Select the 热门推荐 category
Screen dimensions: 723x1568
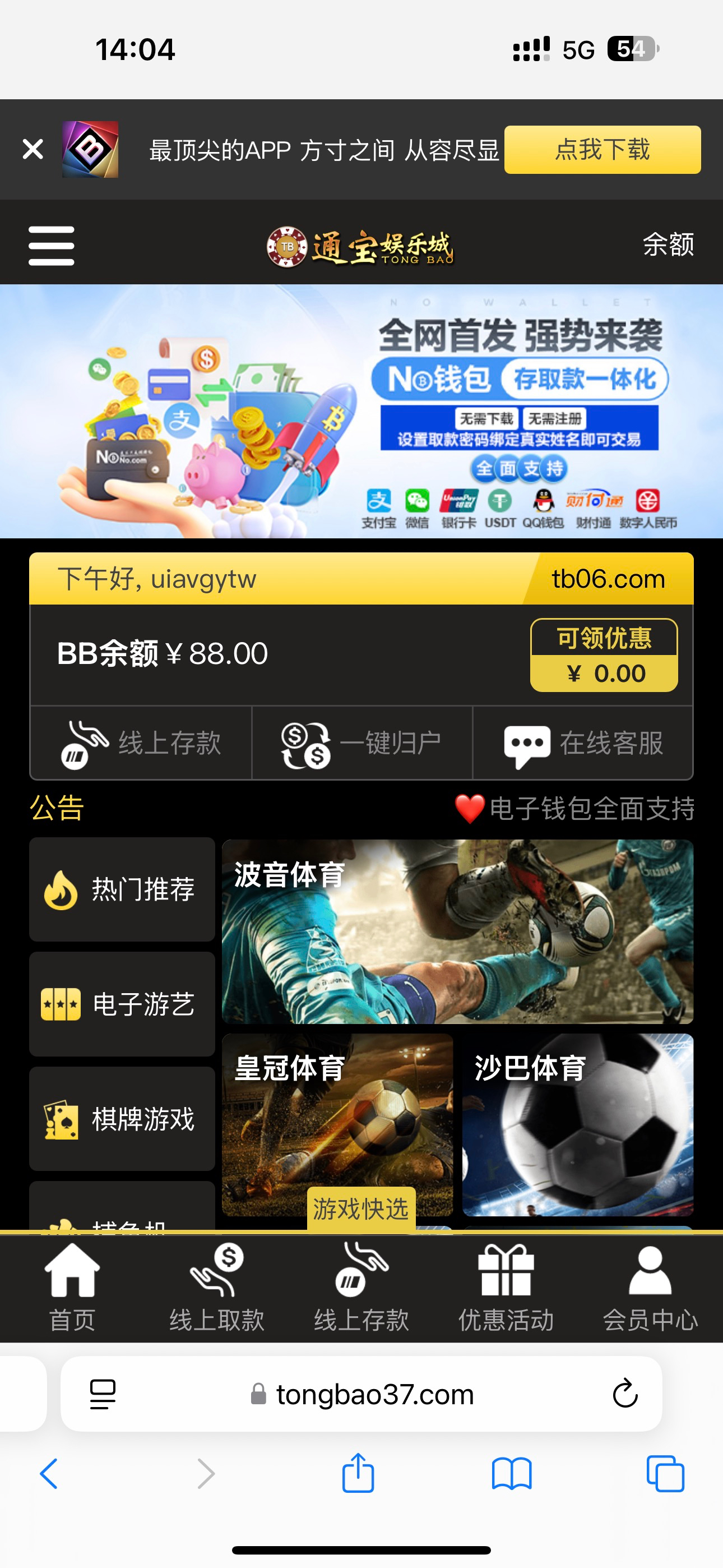pos(122,889)
